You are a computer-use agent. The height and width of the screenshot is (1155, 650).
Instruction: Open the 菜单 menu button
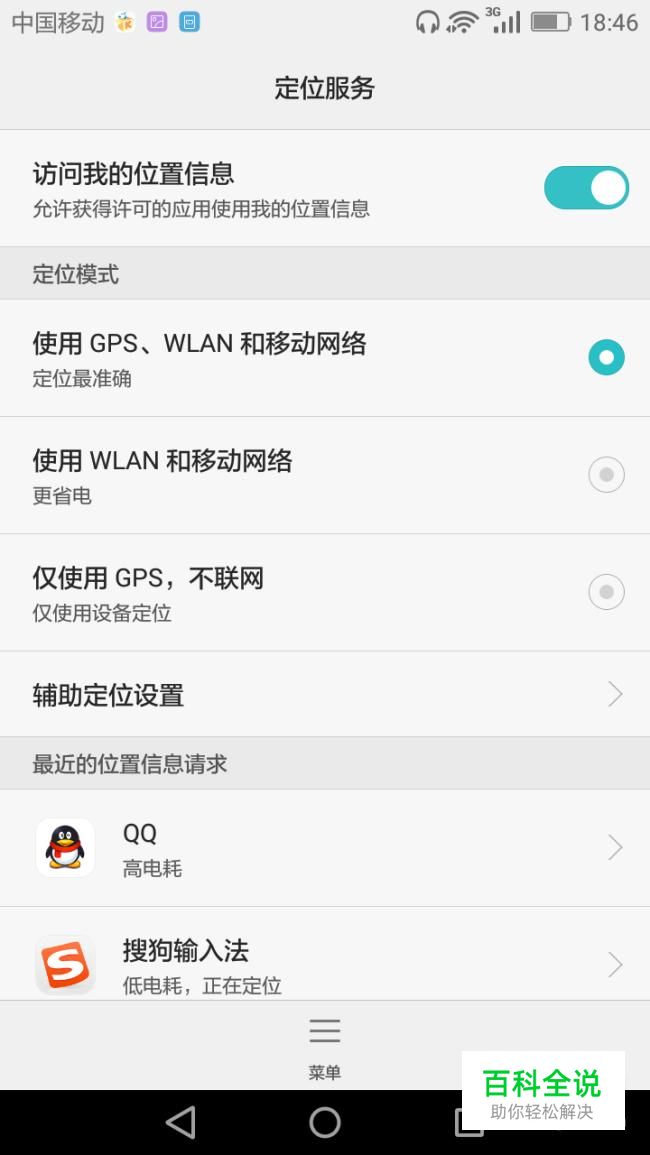pos(325,1045)
